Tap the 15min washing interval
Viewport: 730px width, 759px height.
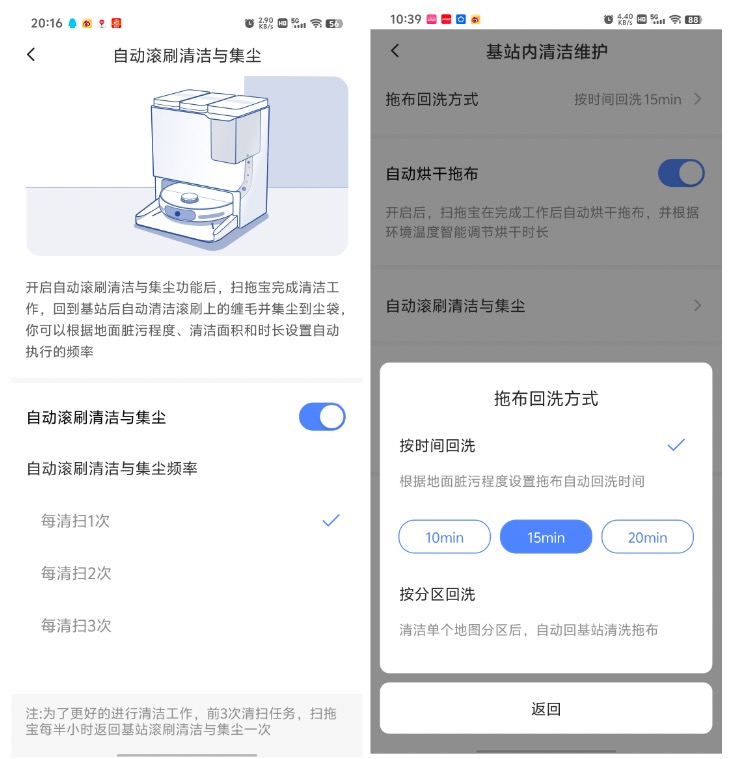click(x=546, y=537)
